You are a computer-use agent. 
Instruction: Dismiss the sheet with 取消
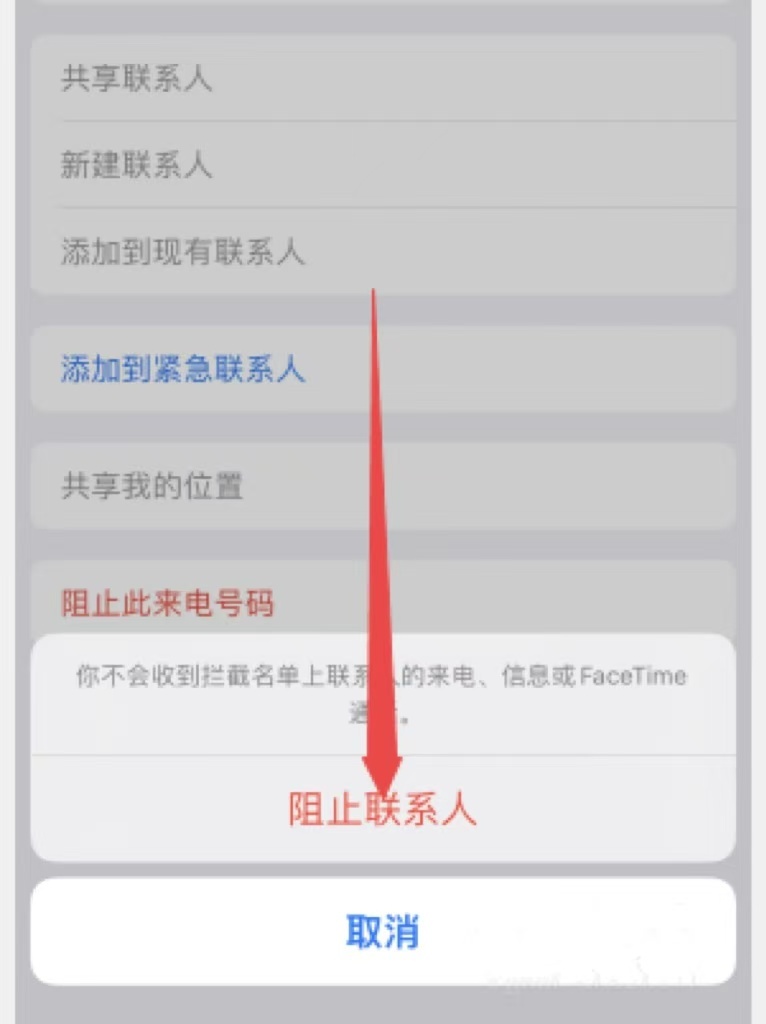point(383,931)
